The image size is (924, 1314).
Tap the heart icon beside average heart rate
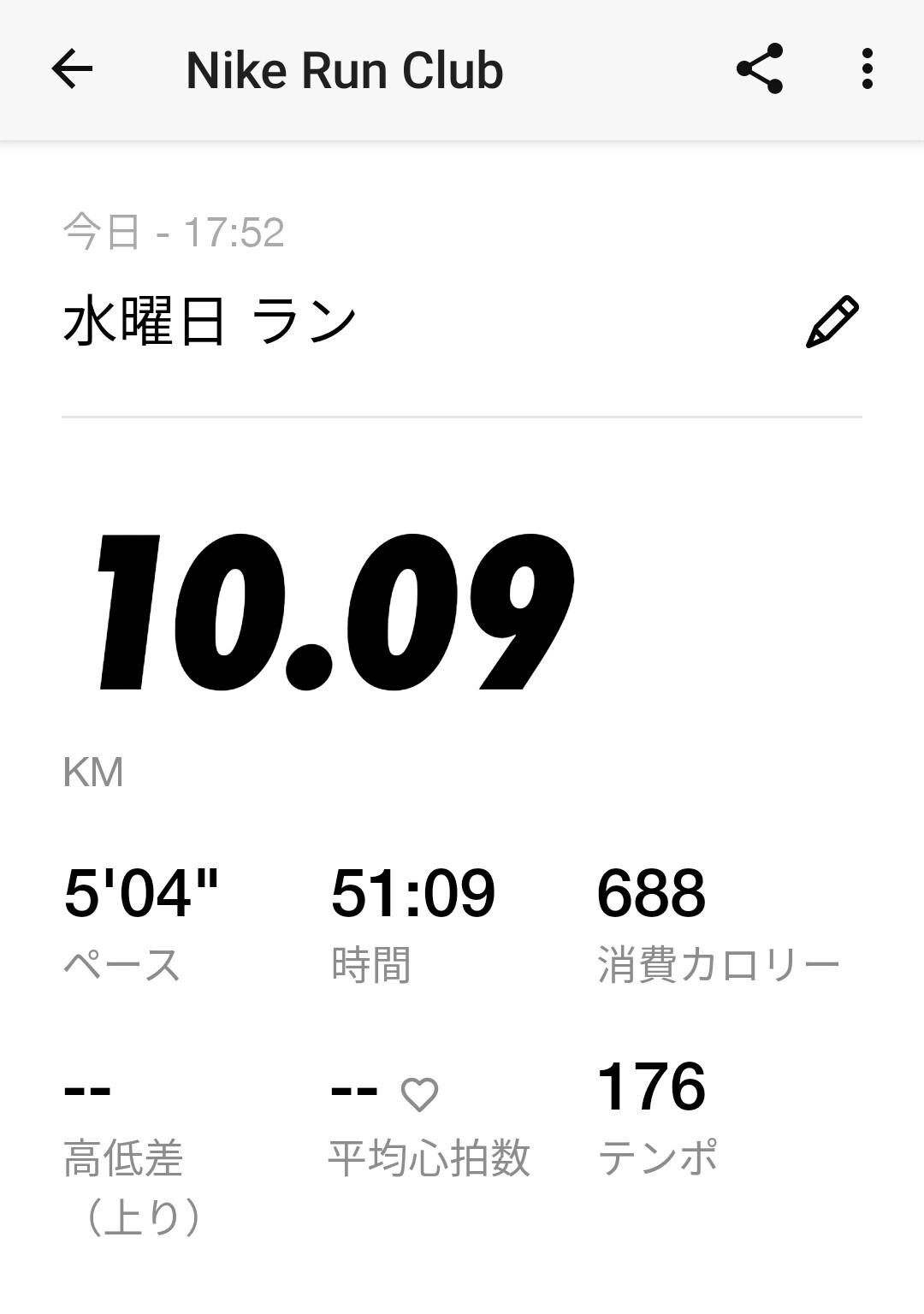point(417,1092)
